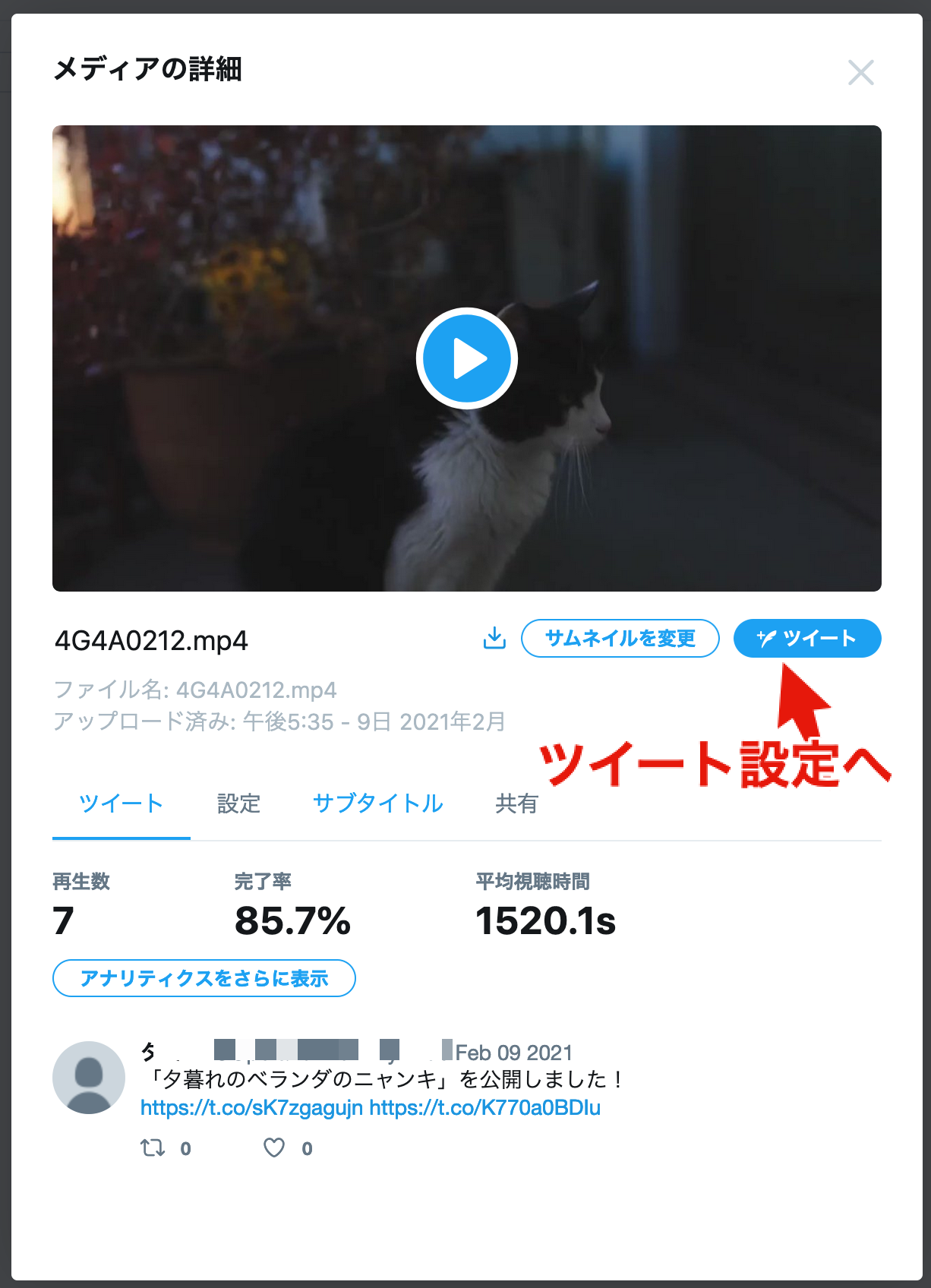Close the メディアの詳細 dialog
Image resolution: width=931 pixels, height=1288 pixels.
pyautogui.click(x=860, y=73)
